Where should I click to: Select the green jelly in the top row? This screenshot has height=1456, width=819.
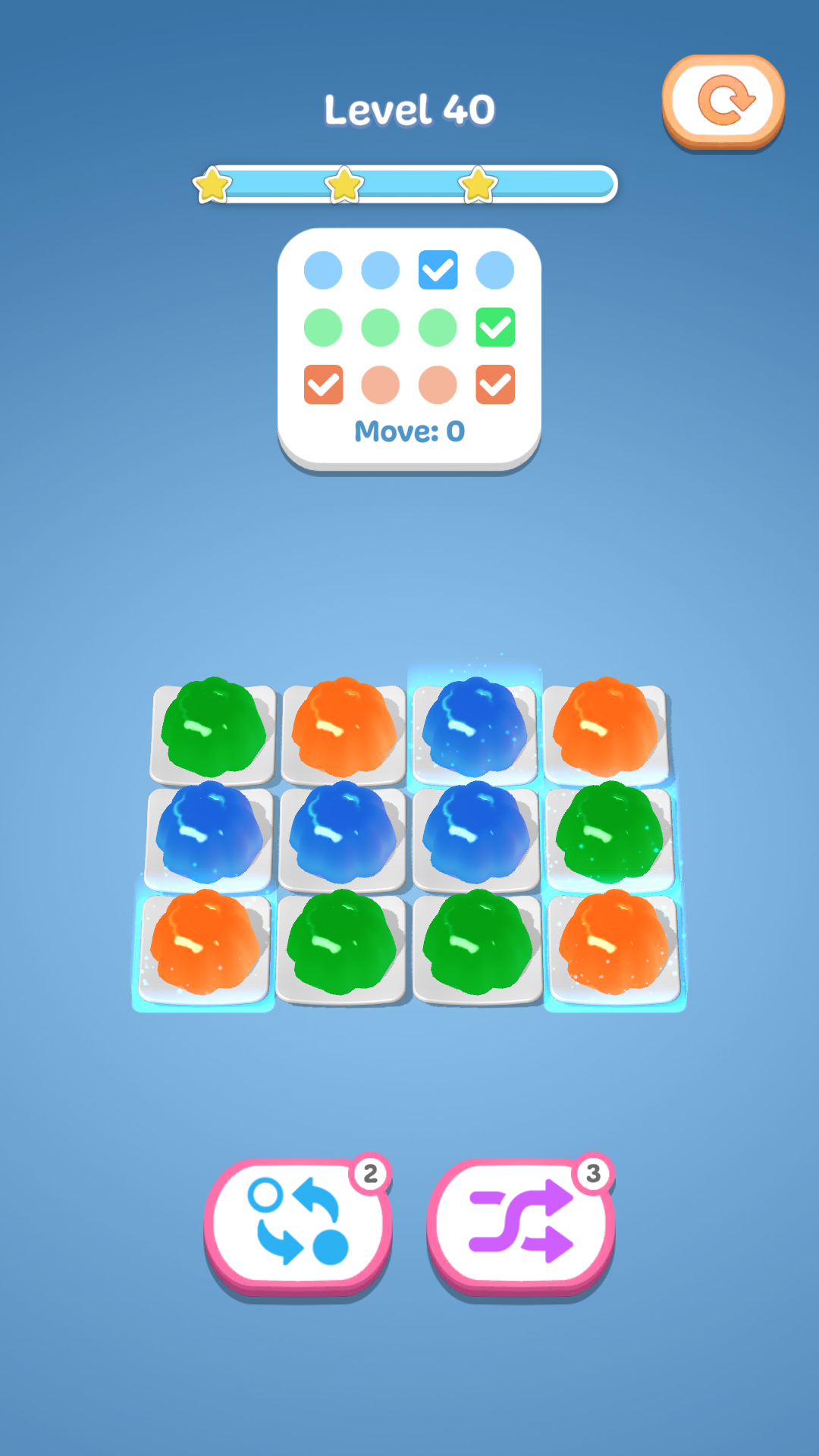(x=214, y=728)
